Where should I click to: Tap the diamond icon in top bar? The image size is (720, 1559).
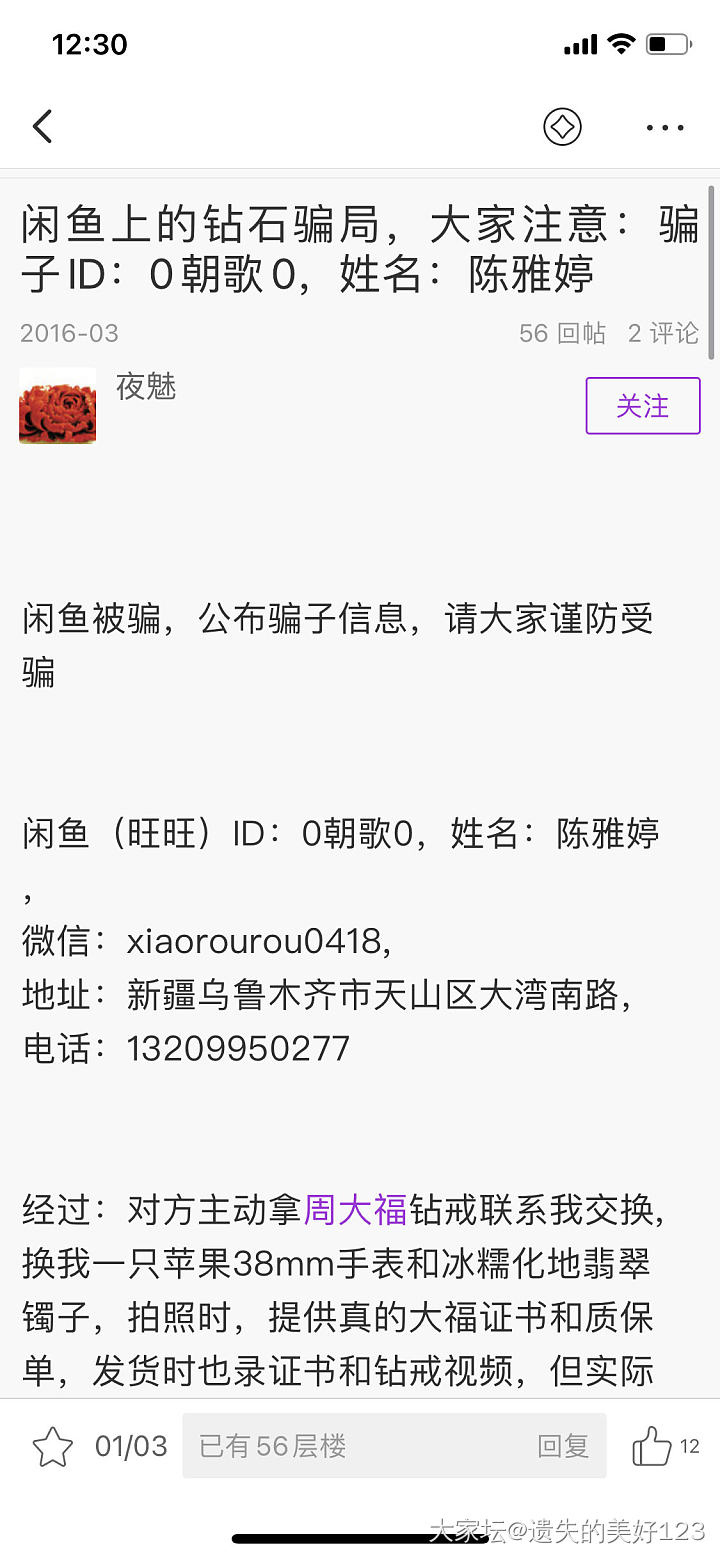[562, 127]
